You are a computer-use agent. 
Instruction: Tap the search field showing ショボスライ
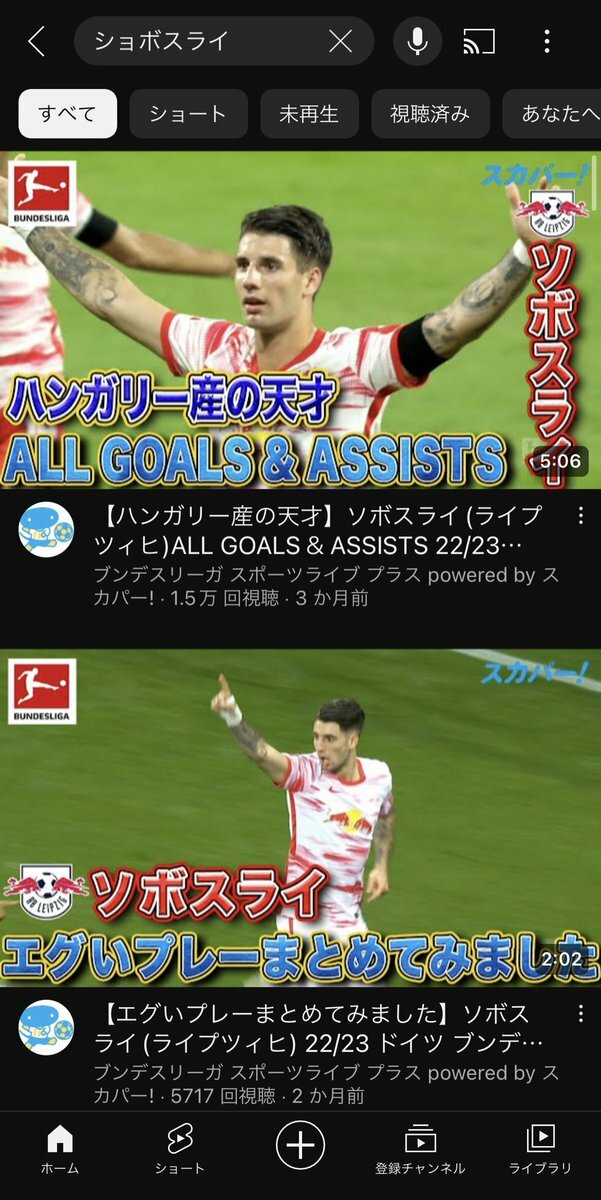pos(200,41)
